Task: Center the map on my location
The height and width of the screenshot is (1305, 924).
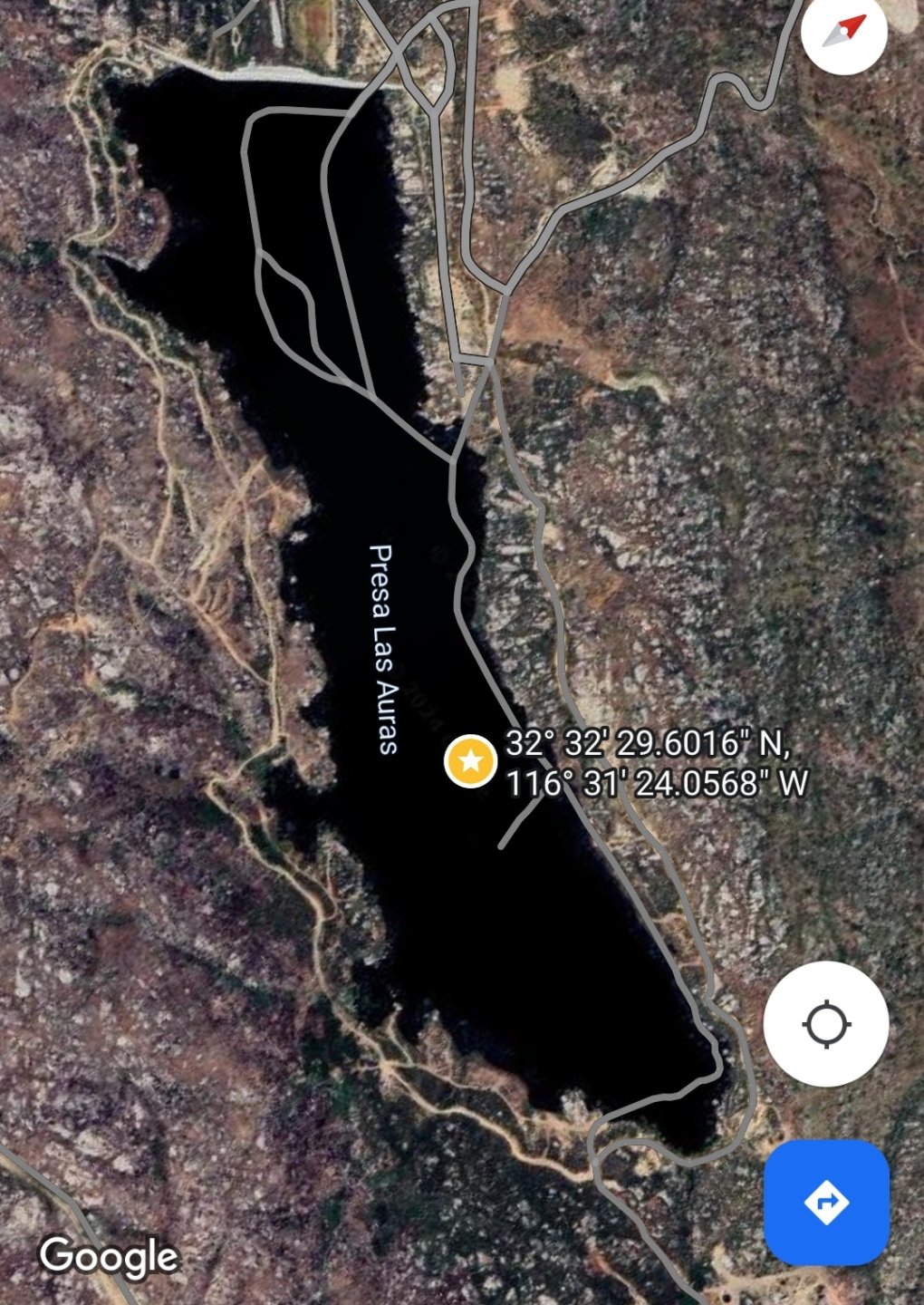Action: [826, 1024]
